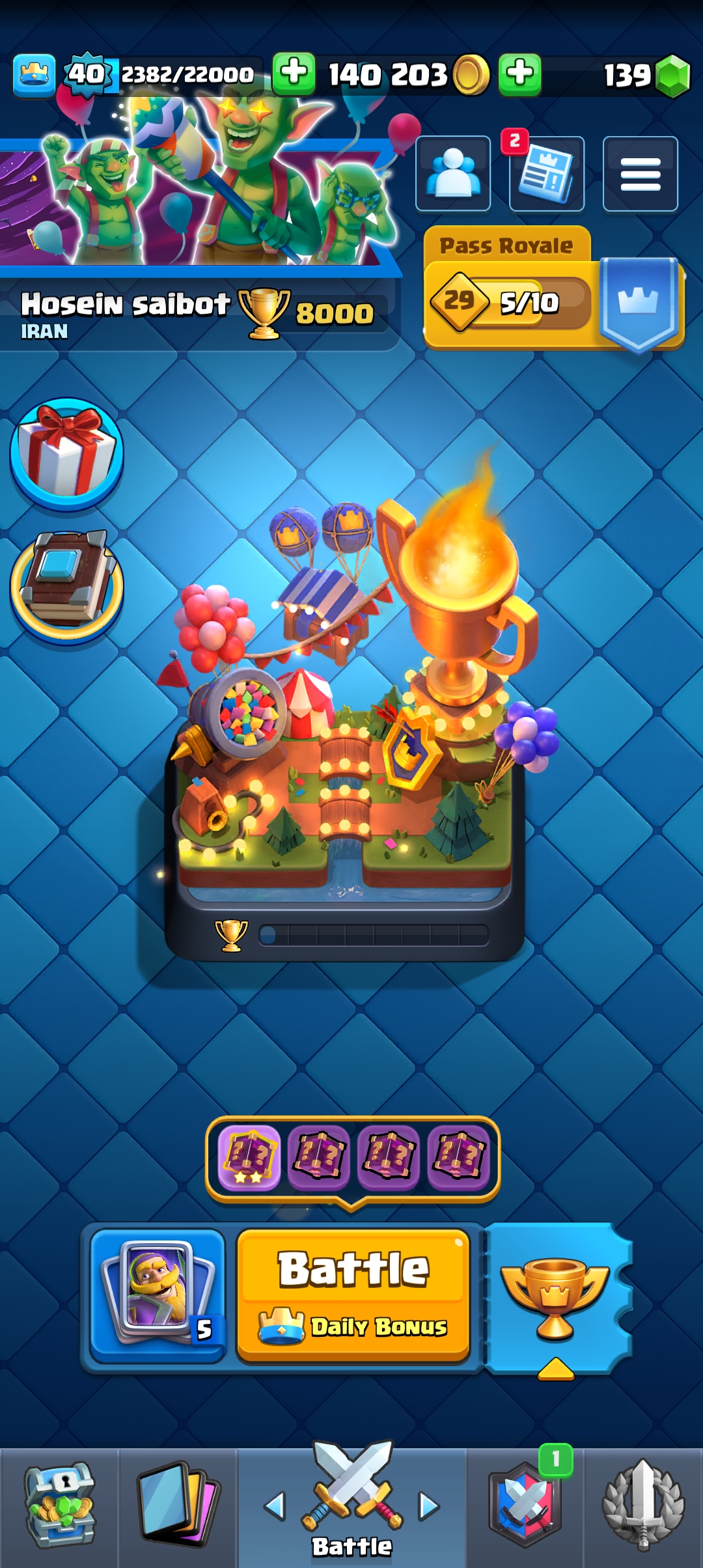
Task: Switch to the events sword-wreath tab
Action: (x=643, y=1507)
